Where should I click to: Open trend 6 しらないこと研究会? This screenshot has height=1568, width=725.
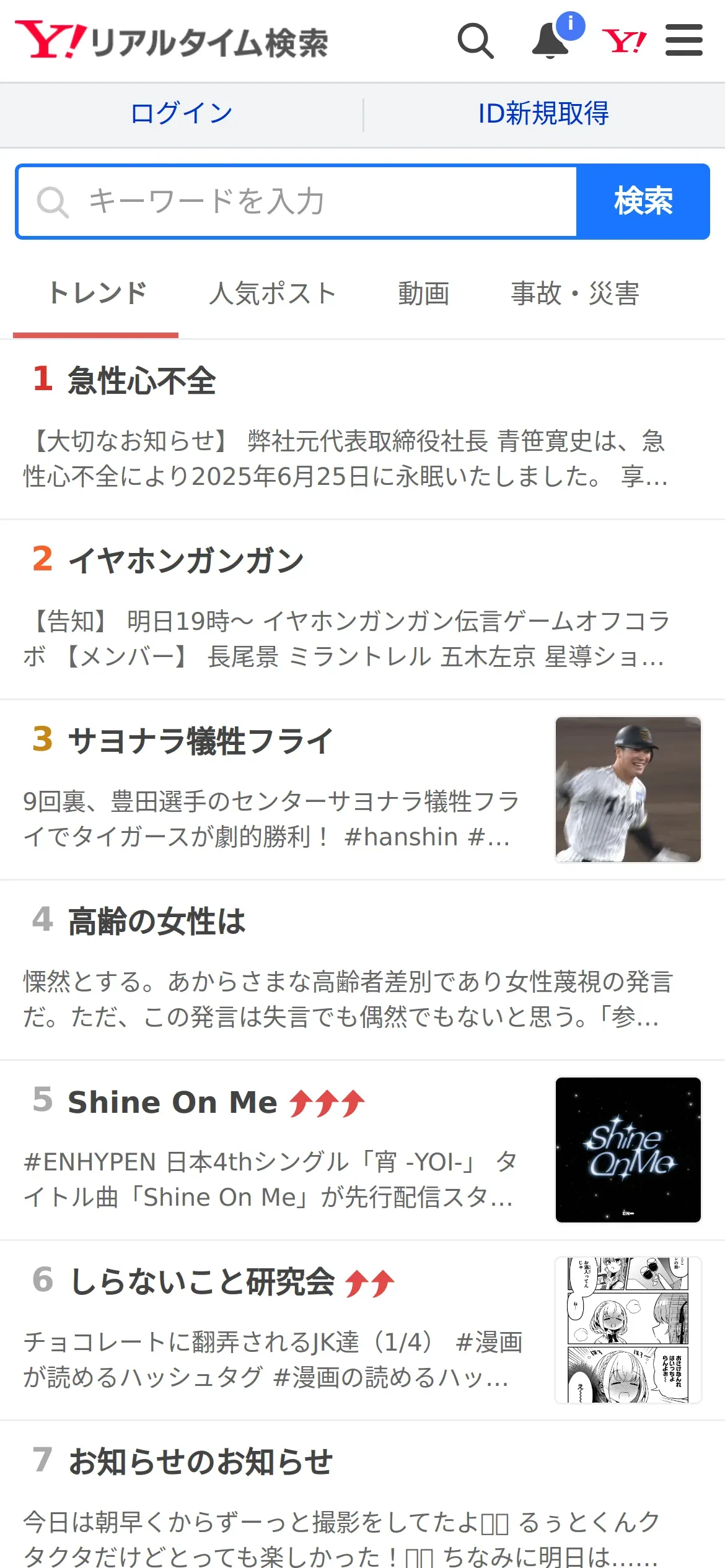pyautogui.click(x=202, y=1282)
